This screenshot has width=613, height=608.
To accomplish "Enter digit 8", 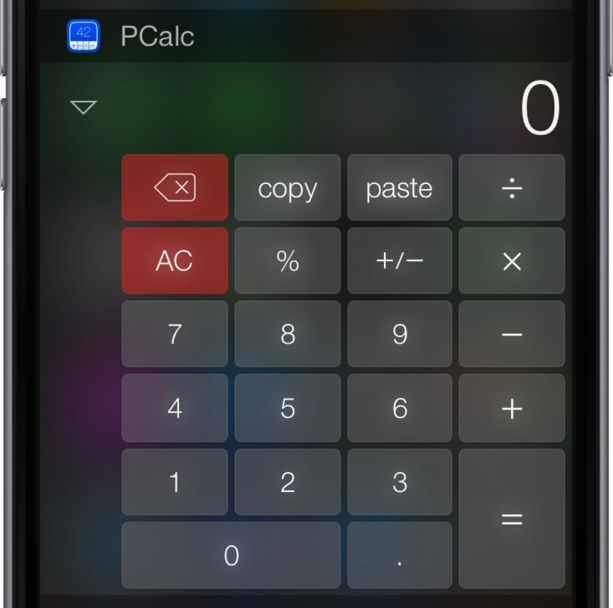I will pyautogui.click(x=287, y=334).
